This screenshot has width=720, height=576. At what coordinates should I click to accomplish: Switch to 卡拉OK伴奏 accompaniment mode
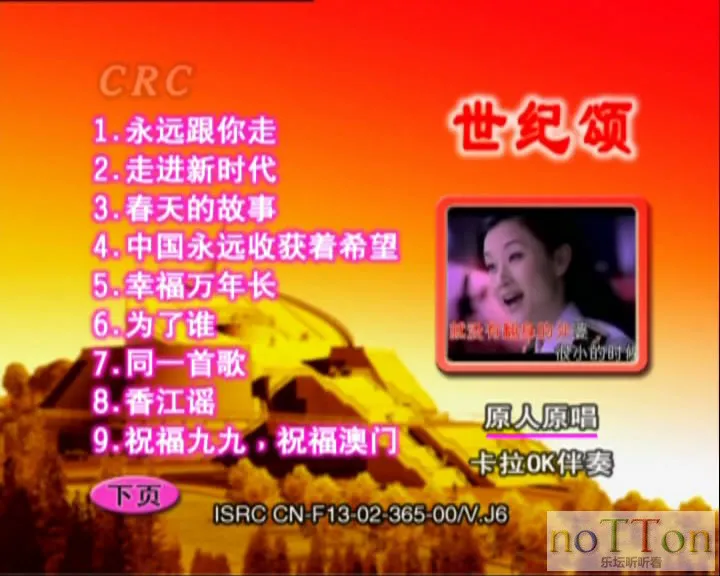[x=541, y=465]
